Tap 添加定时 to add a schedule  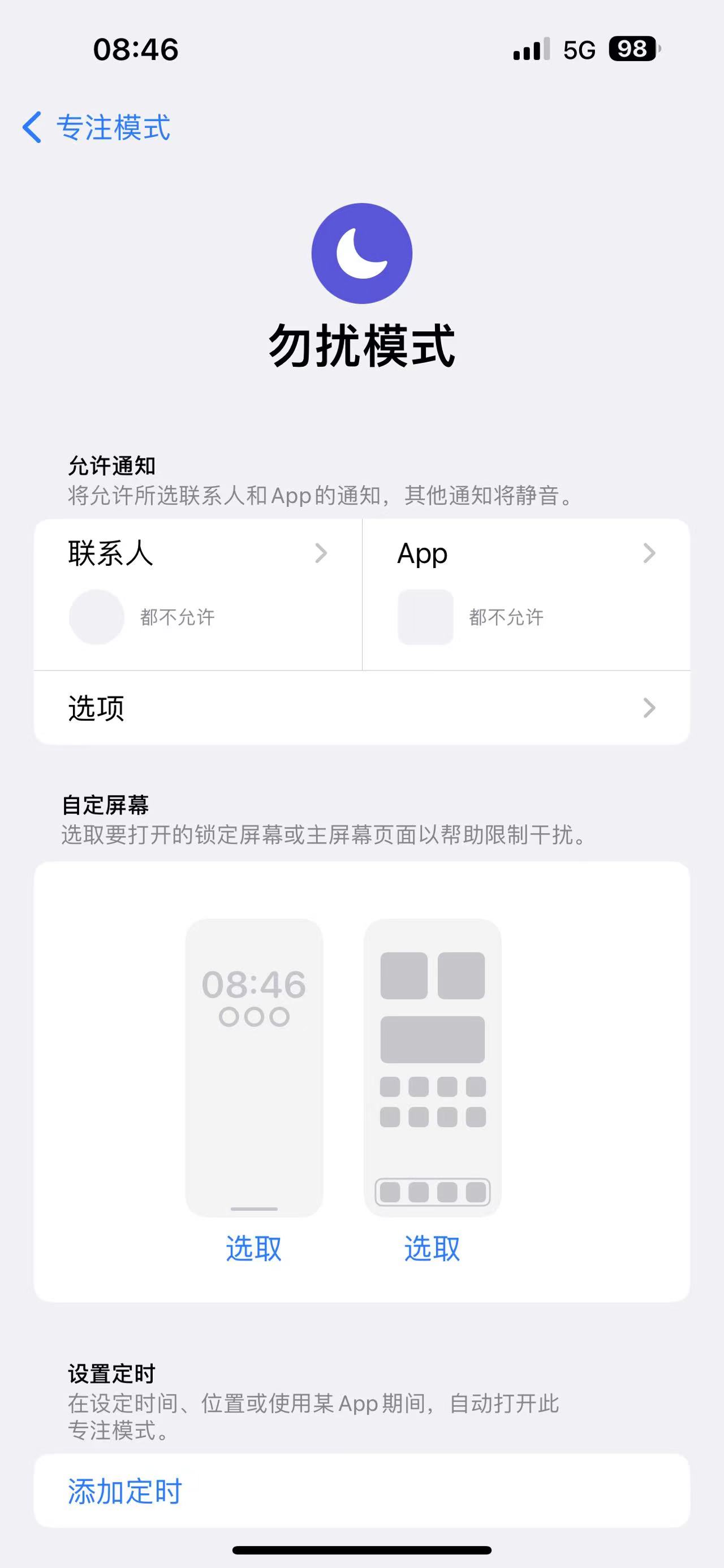(125, 1491)
